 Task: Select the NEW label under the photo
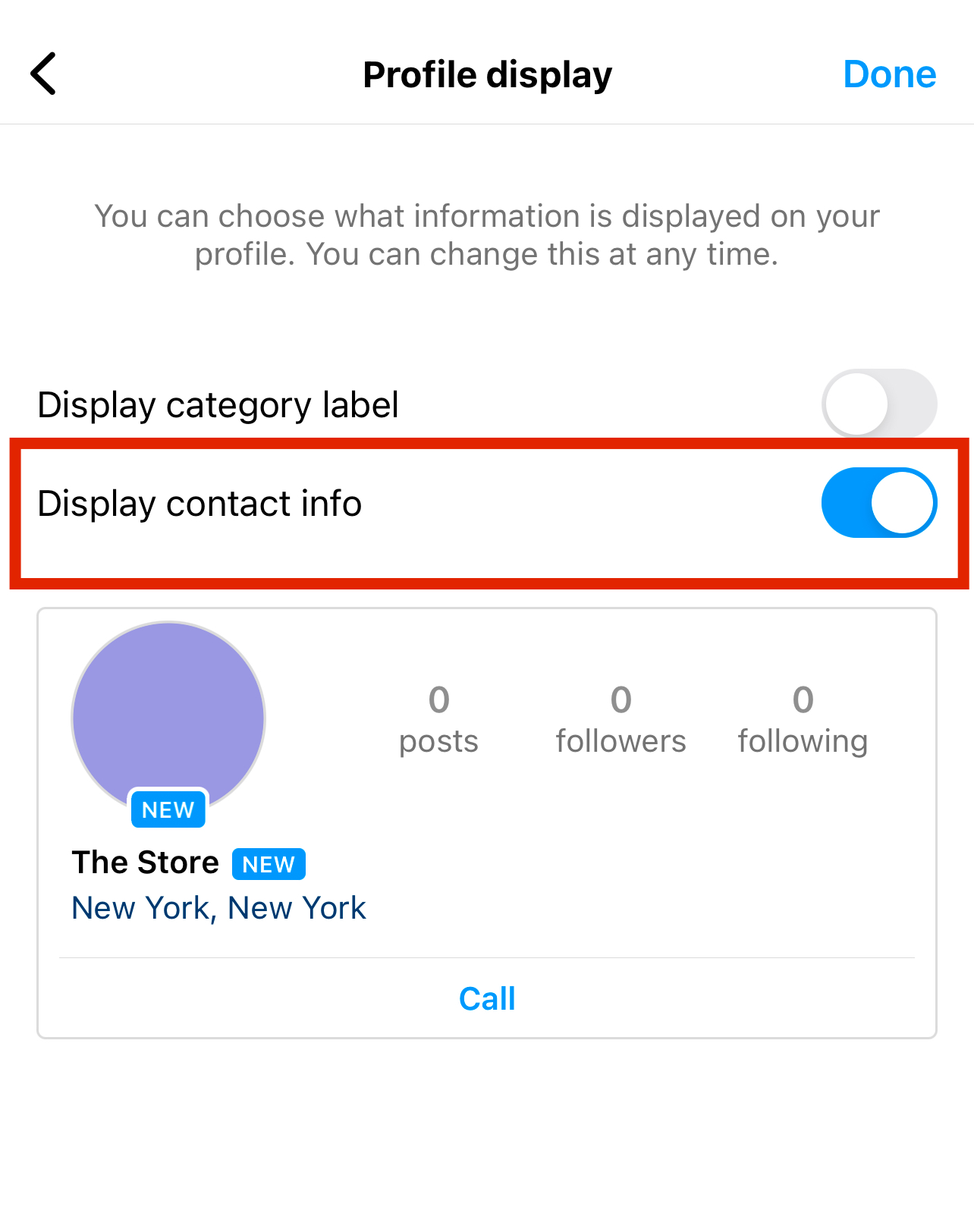point(168,809)
